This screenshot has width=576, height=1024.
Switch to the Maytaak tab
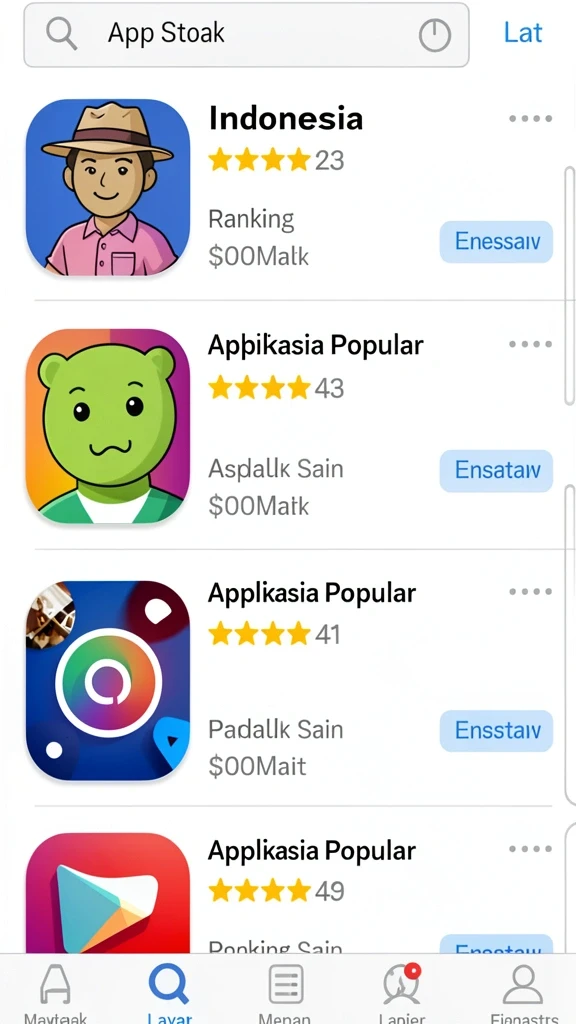(x=56, y=991)
